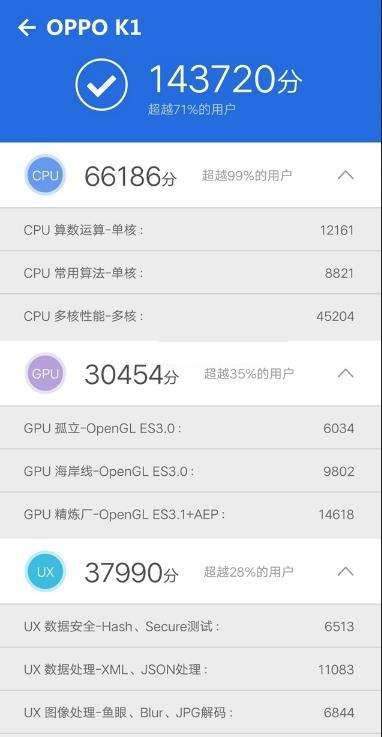Viewport: 382px width, 737px height.
Task: Collapse the UX score section
Action: tap(346, 572)
